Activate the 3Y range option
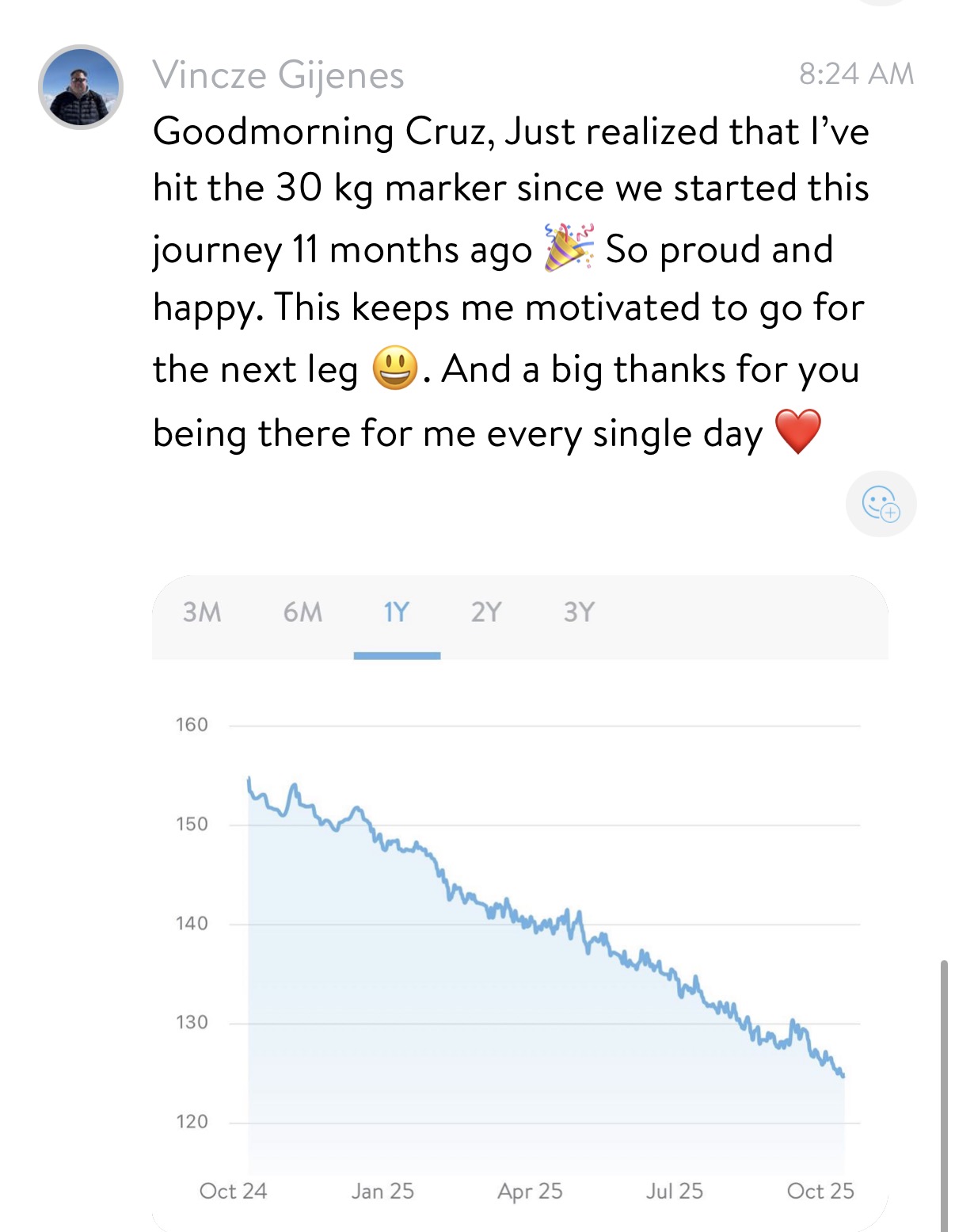The height and width of the screenshot is (1232, 955). [579, 612]
